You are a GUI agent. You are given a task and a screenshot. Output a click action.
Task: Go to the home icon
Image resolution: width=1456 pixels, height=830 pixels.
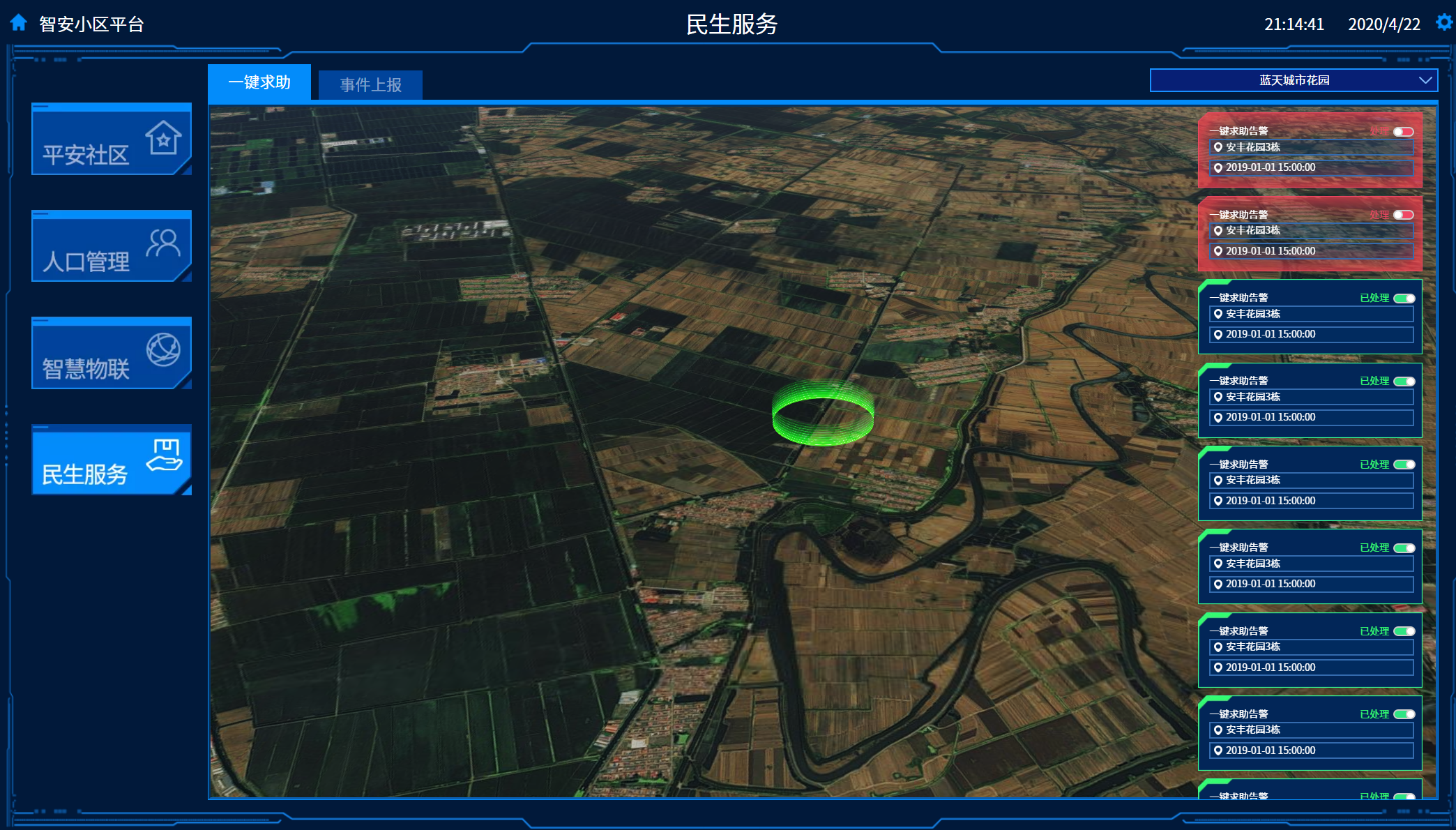[x=19, y=23]
